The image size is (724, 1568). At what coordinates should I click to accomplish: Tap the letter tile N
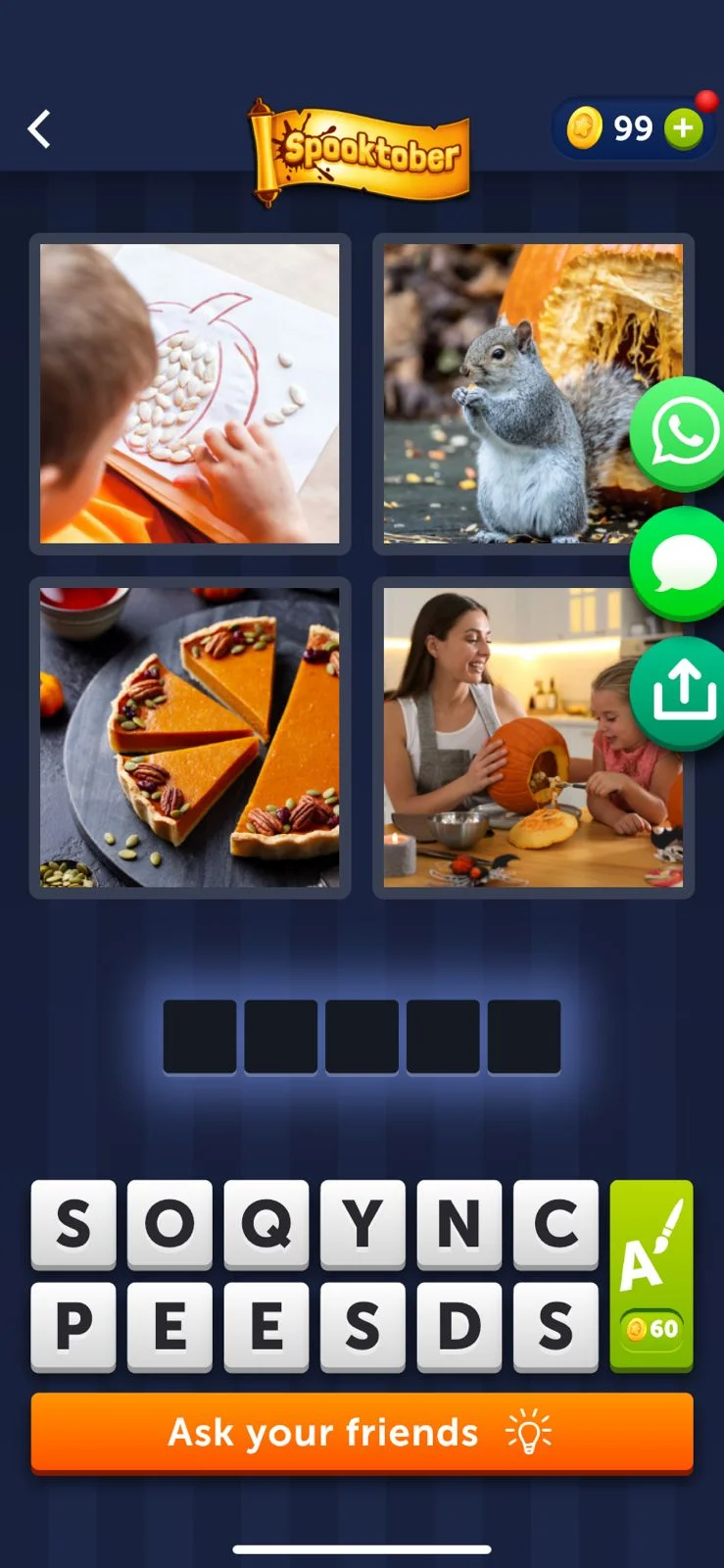pyautogui.click(x=459, y=1224)
